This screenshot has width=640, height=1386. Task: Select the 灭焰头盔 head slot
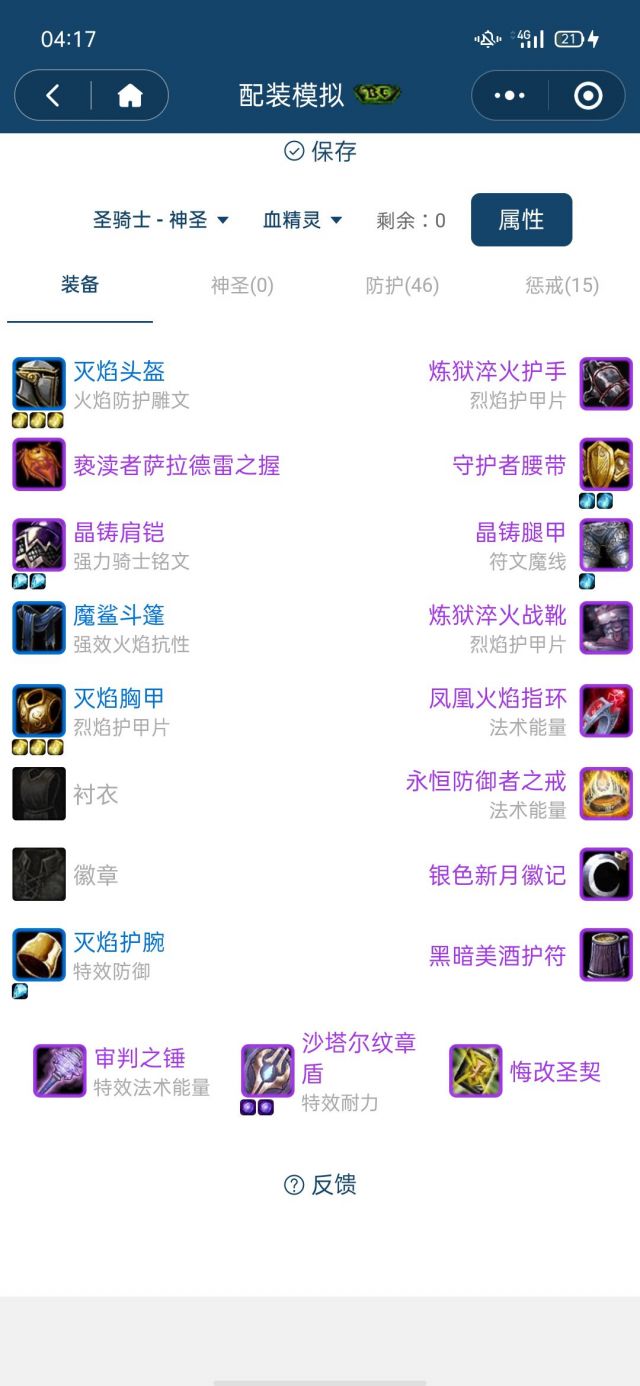[118, 372]
